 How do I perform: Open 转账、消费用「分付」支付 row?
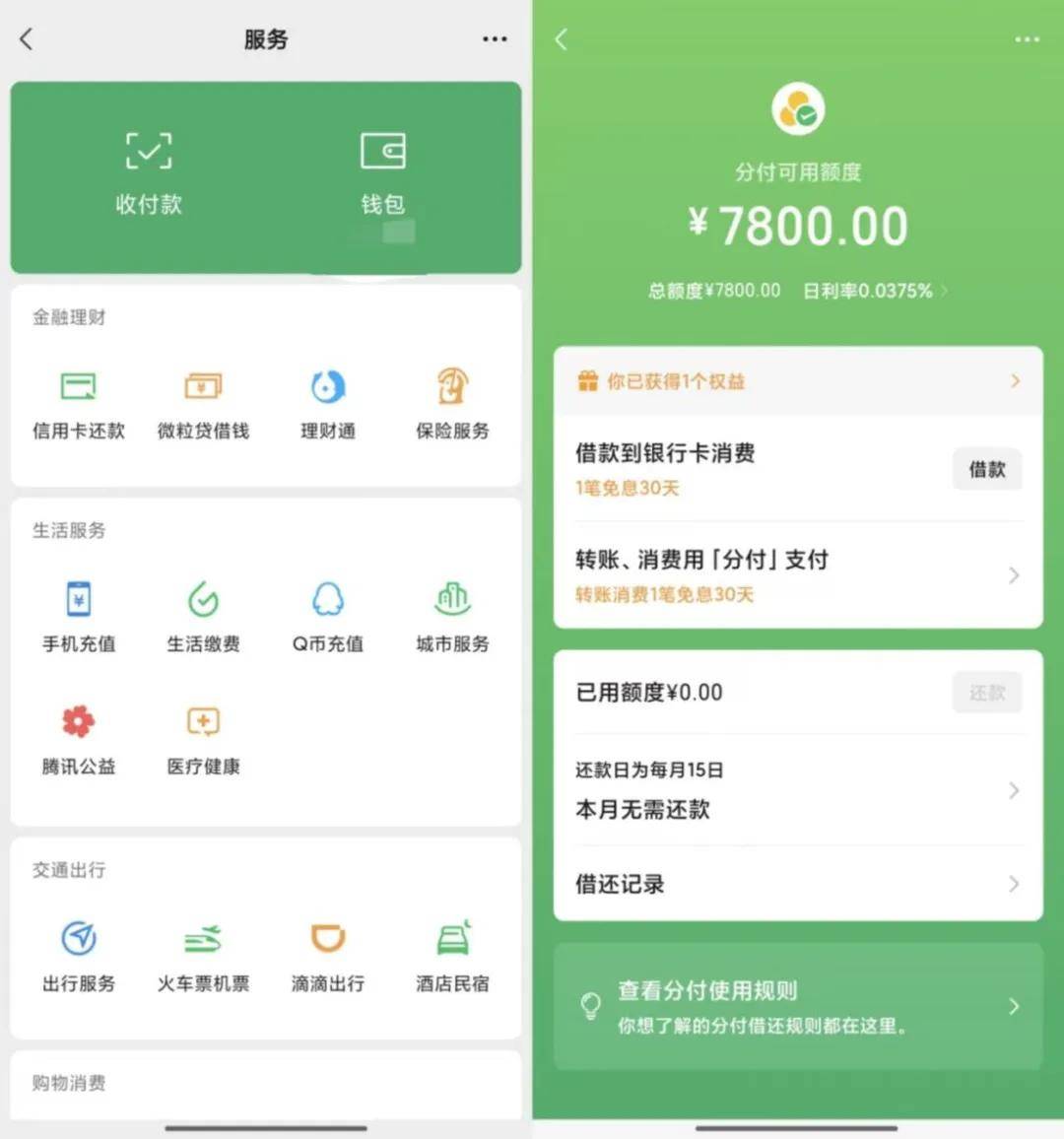click(798, 574)
